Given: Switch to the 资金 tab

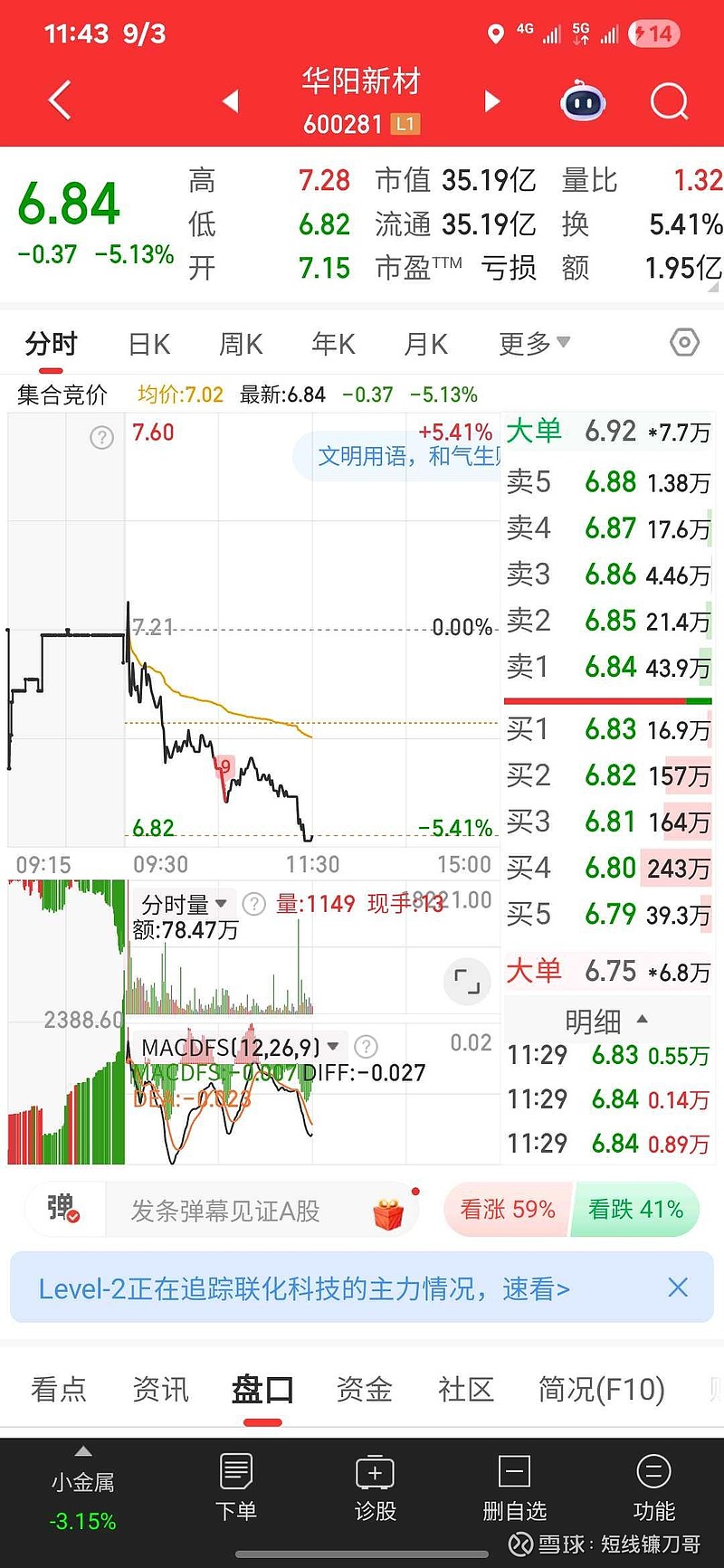Looking at the screenshot, I should point(364,1389).
